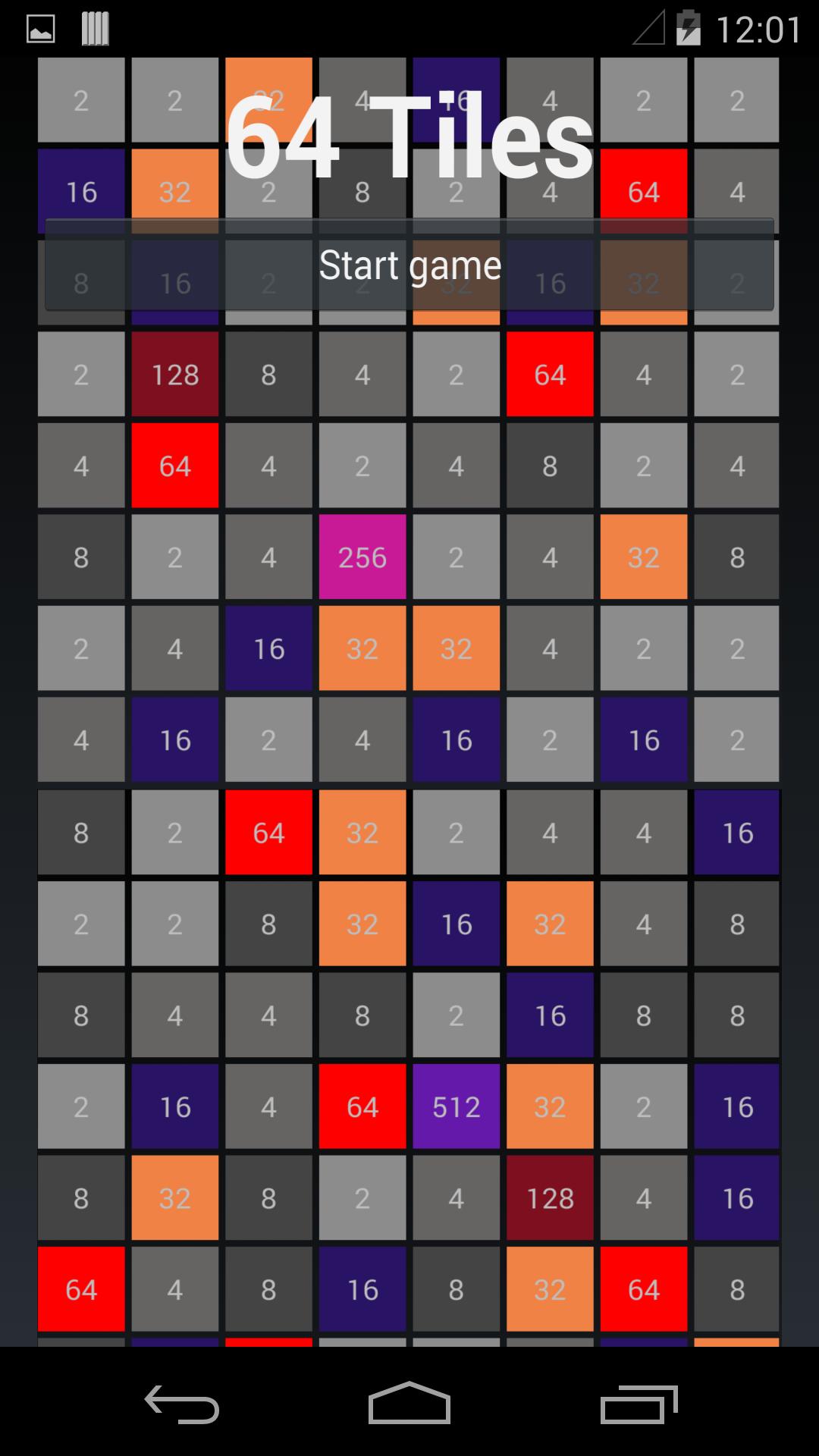Image resolution: width=819 pixels, height=1456 pixels.
Task: Go back with the system back button
Action: coord(182,1404)
